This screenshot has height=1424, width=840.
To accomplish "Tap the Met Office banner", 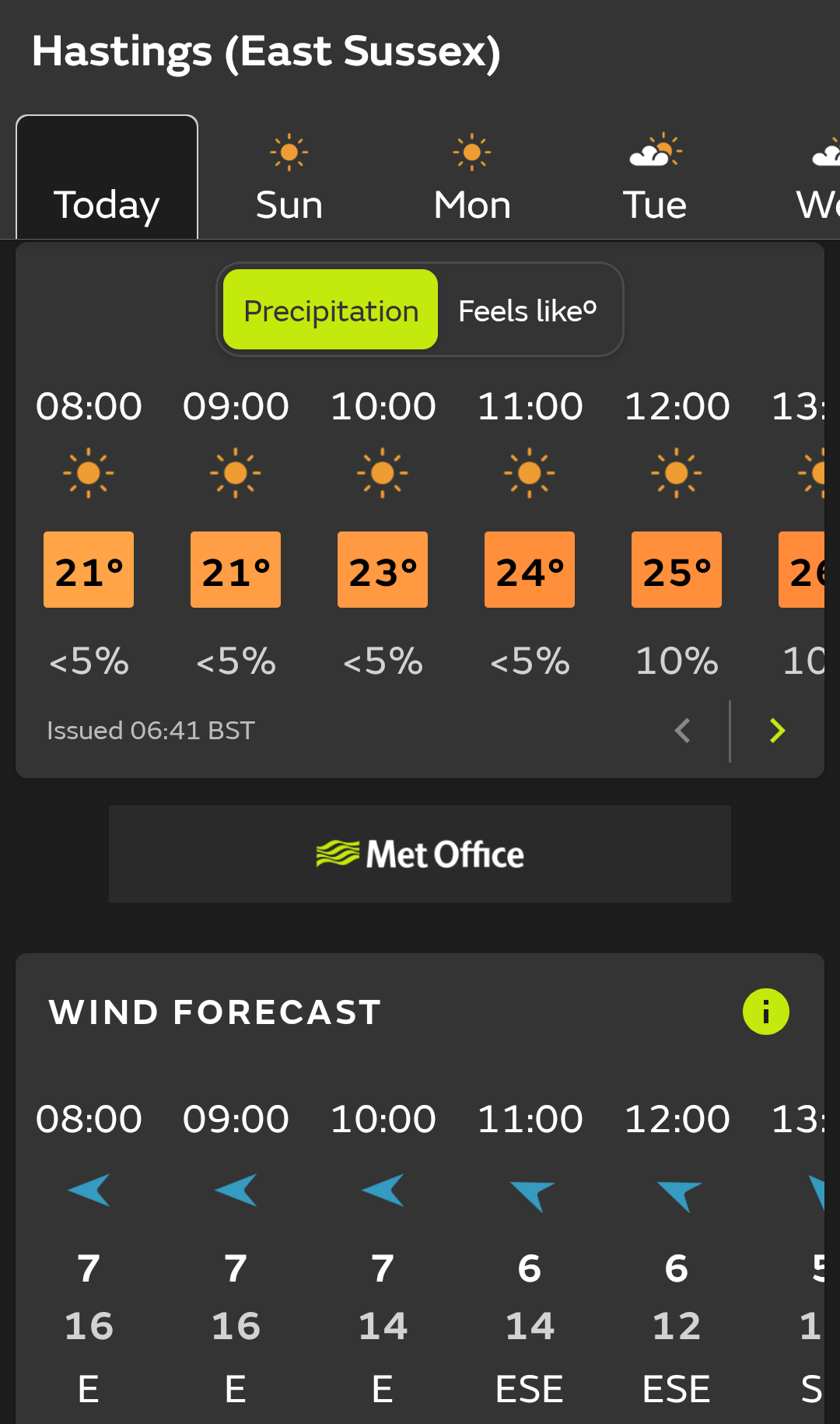I will [x=420, y=854].
